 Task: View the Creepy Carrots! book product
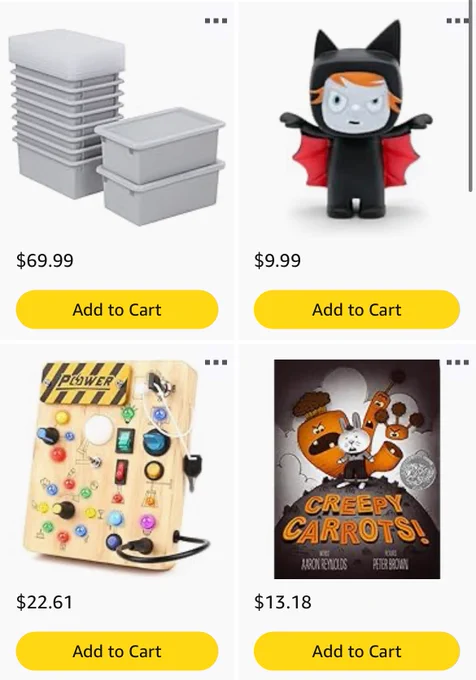coord(357,469)
